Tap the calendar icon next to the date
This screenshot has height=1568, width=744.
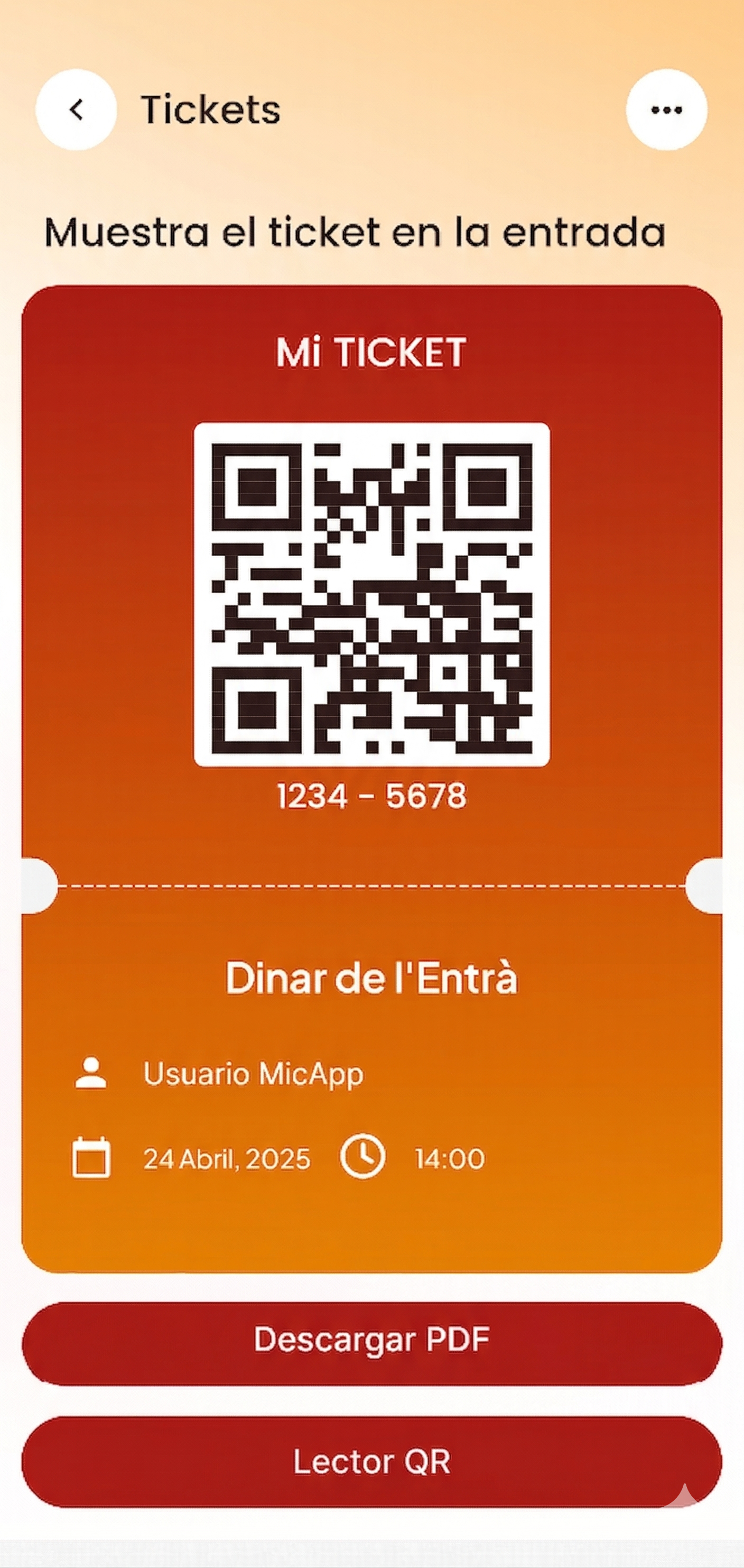pos(91,1159)
